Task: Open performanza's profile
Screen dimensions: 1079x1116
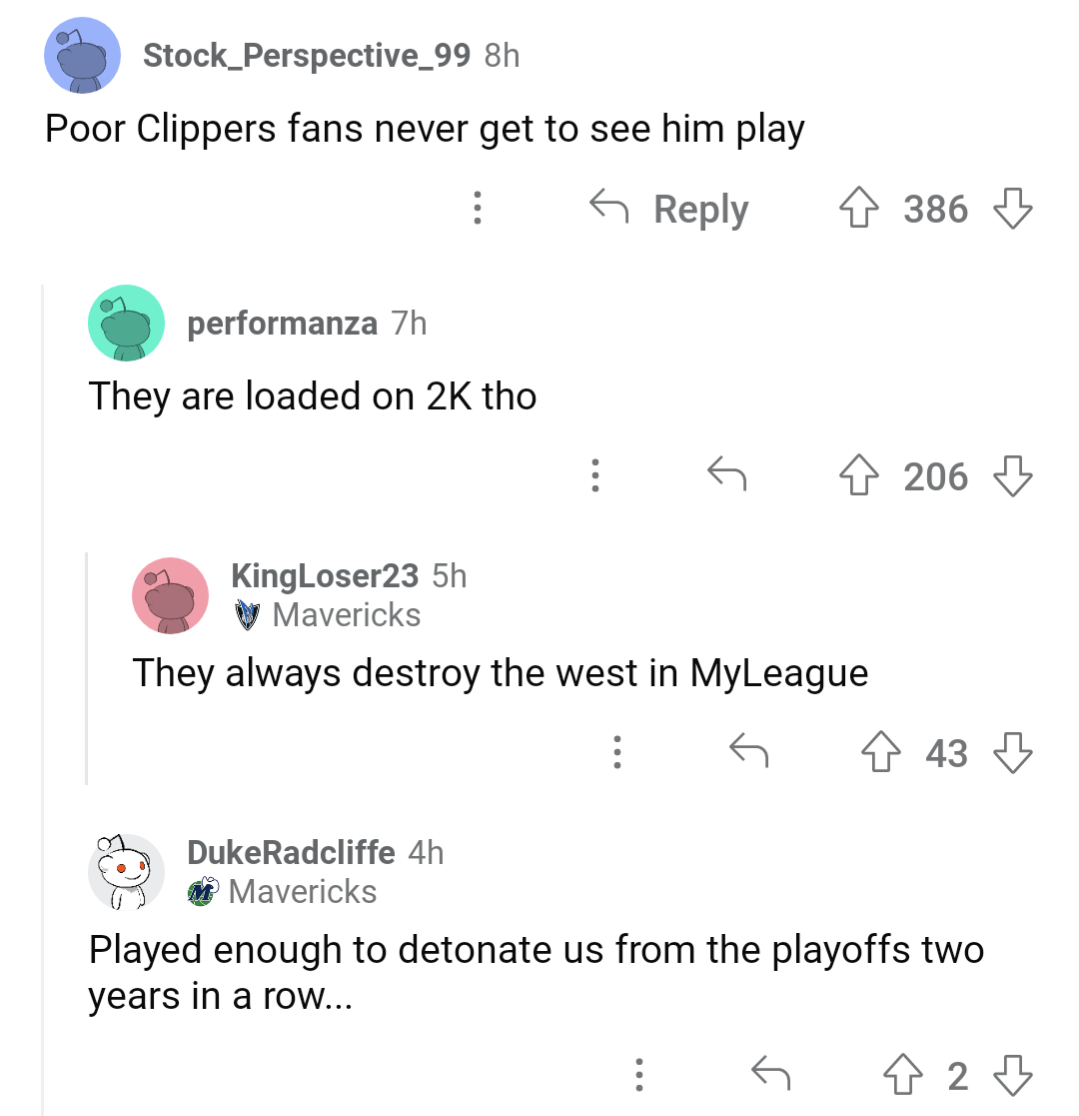Action: [283, 322]
